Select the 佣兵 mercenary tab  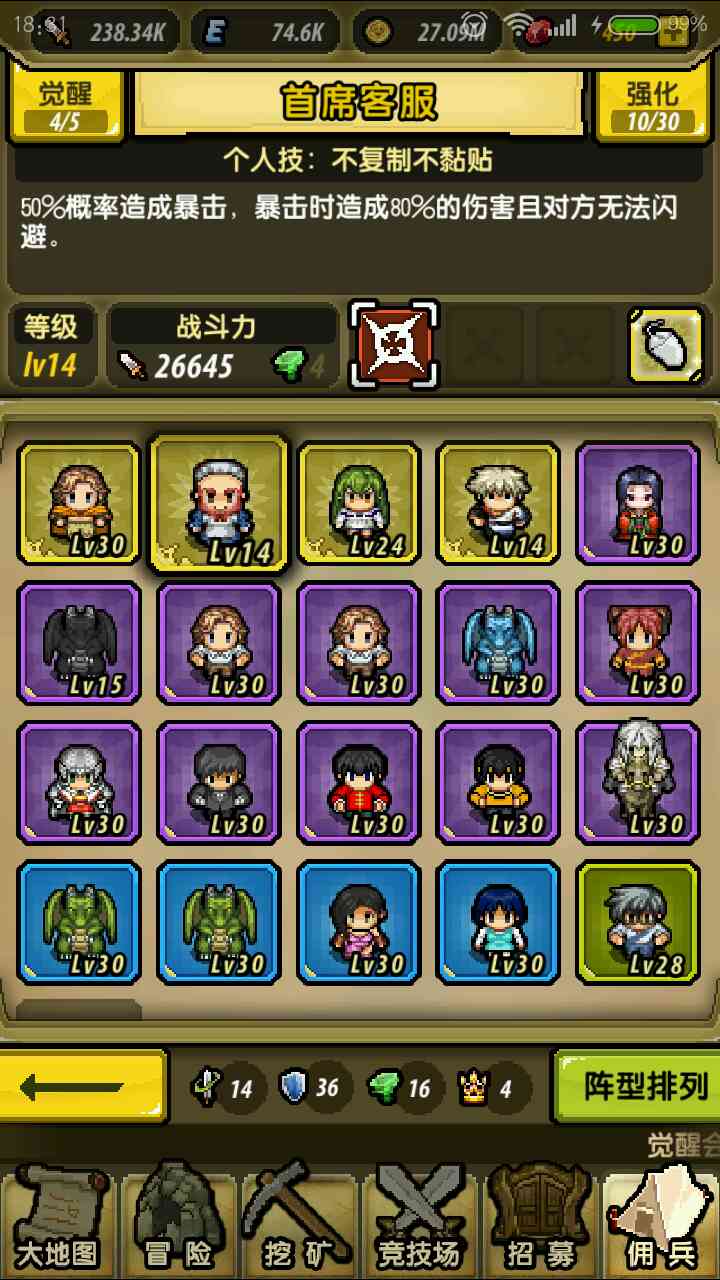[660, 1225]
